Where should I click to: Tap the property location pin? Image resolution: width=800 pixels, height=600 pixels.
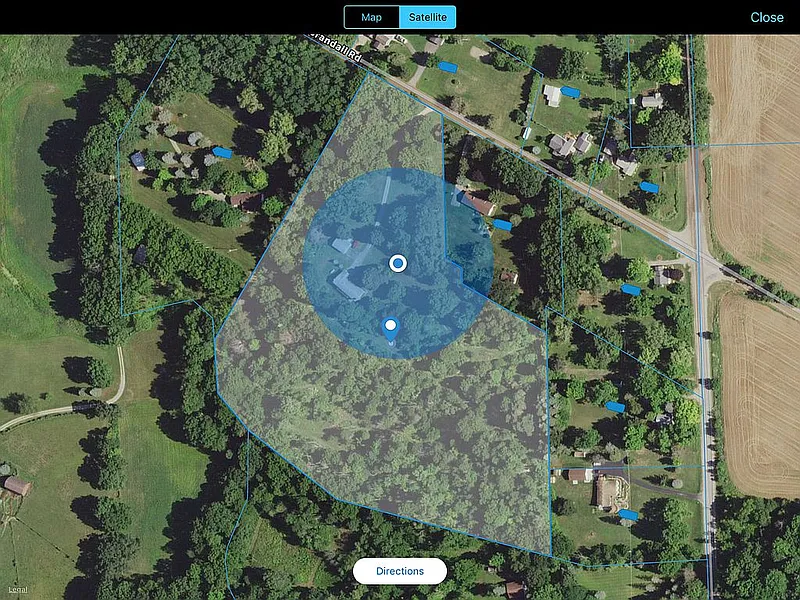tap(391, 327)
